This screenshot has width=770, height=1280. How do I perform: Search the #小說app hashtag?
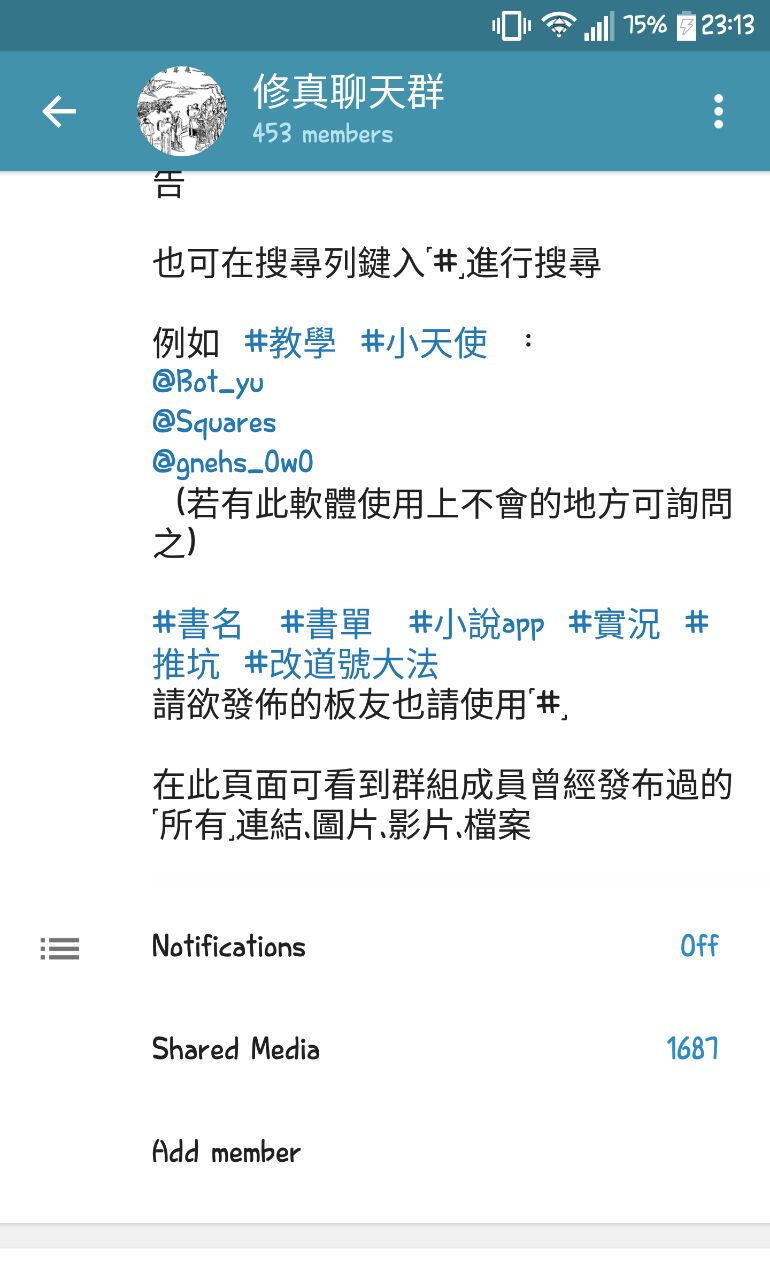pyautogui.click(x=477, y=624)
